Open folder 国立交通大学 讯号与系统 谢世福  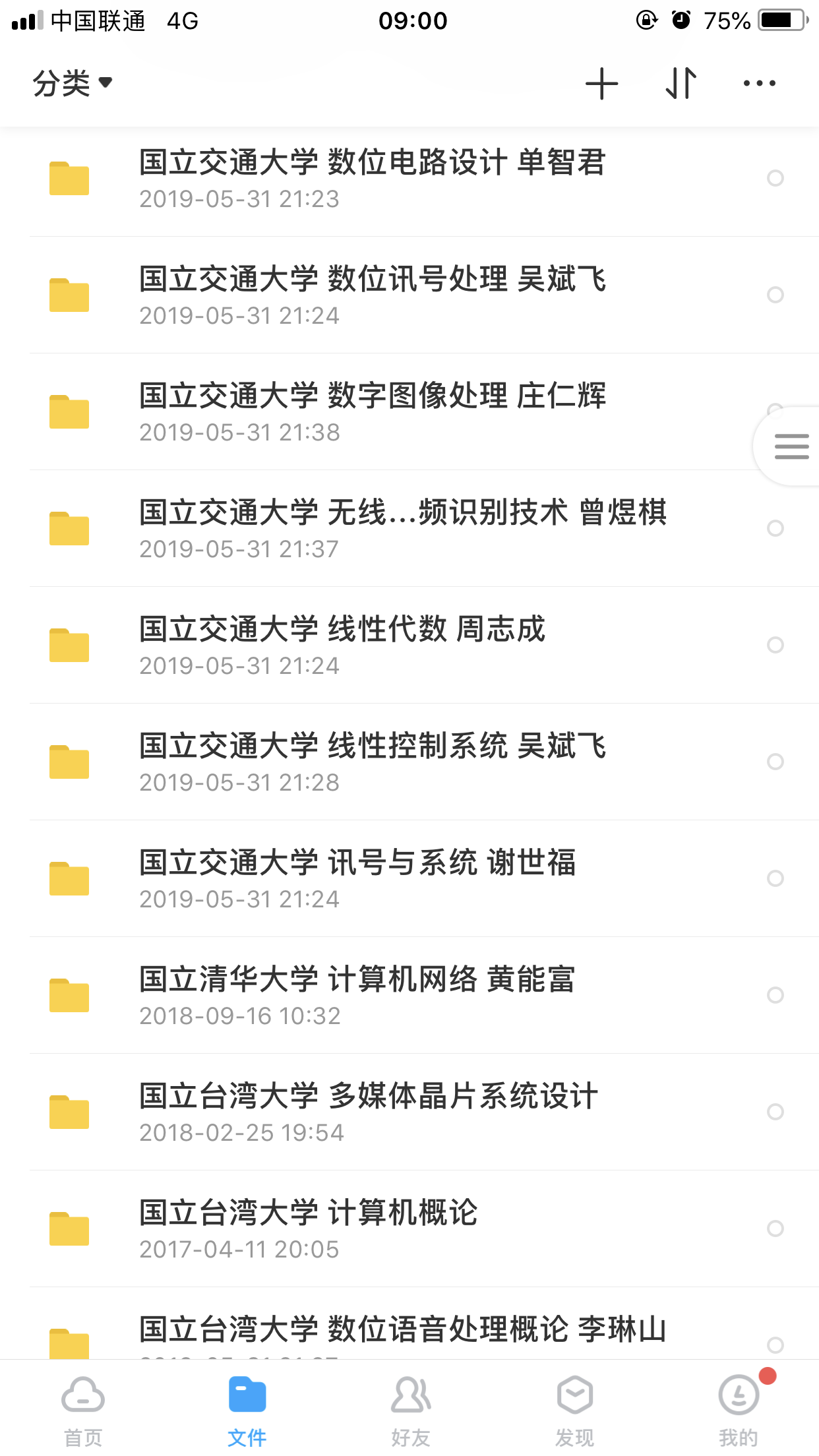tap(357, 878)
